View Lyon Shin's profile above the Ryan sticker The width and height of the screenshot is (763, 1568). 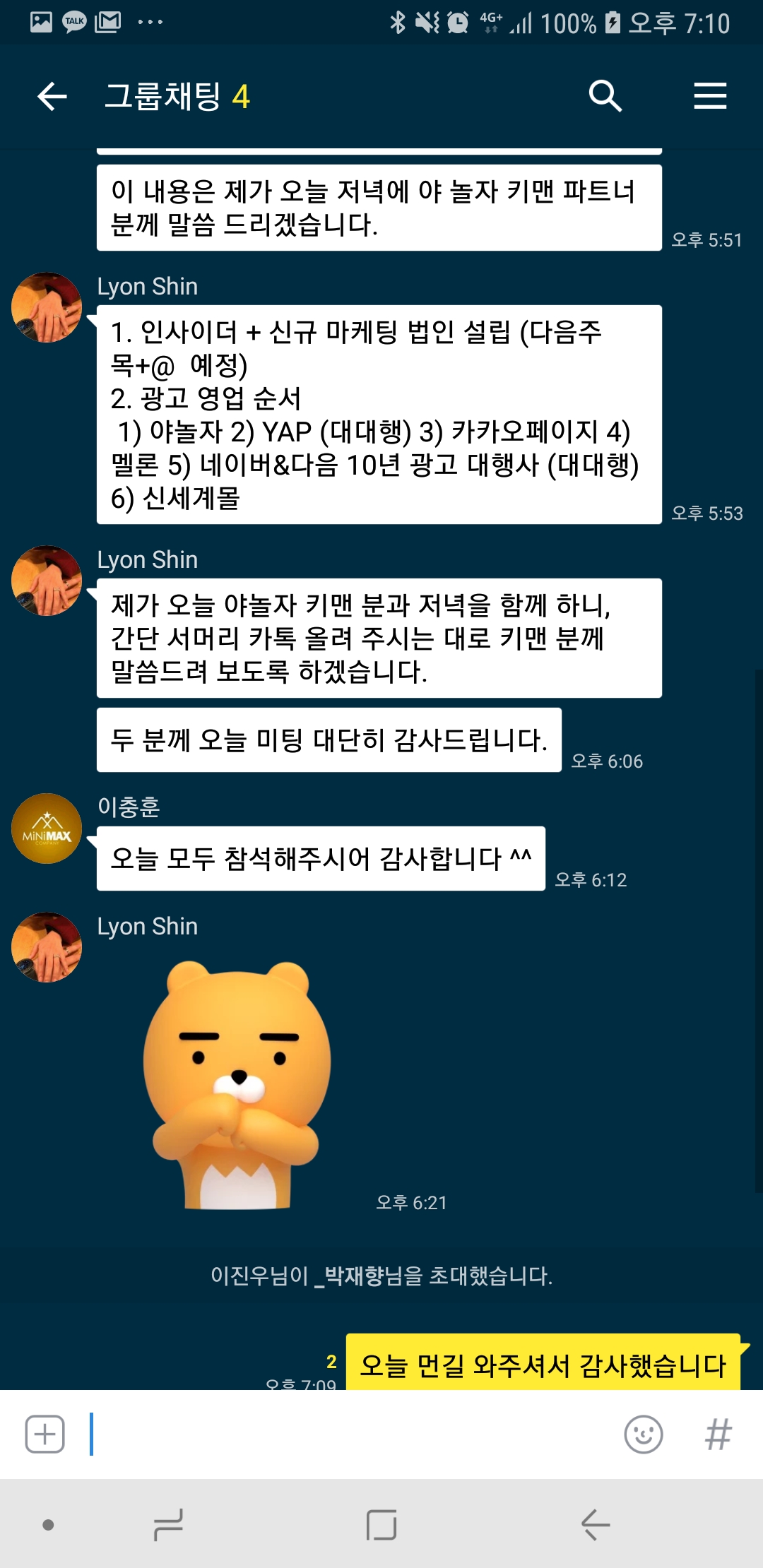point(47,947)
